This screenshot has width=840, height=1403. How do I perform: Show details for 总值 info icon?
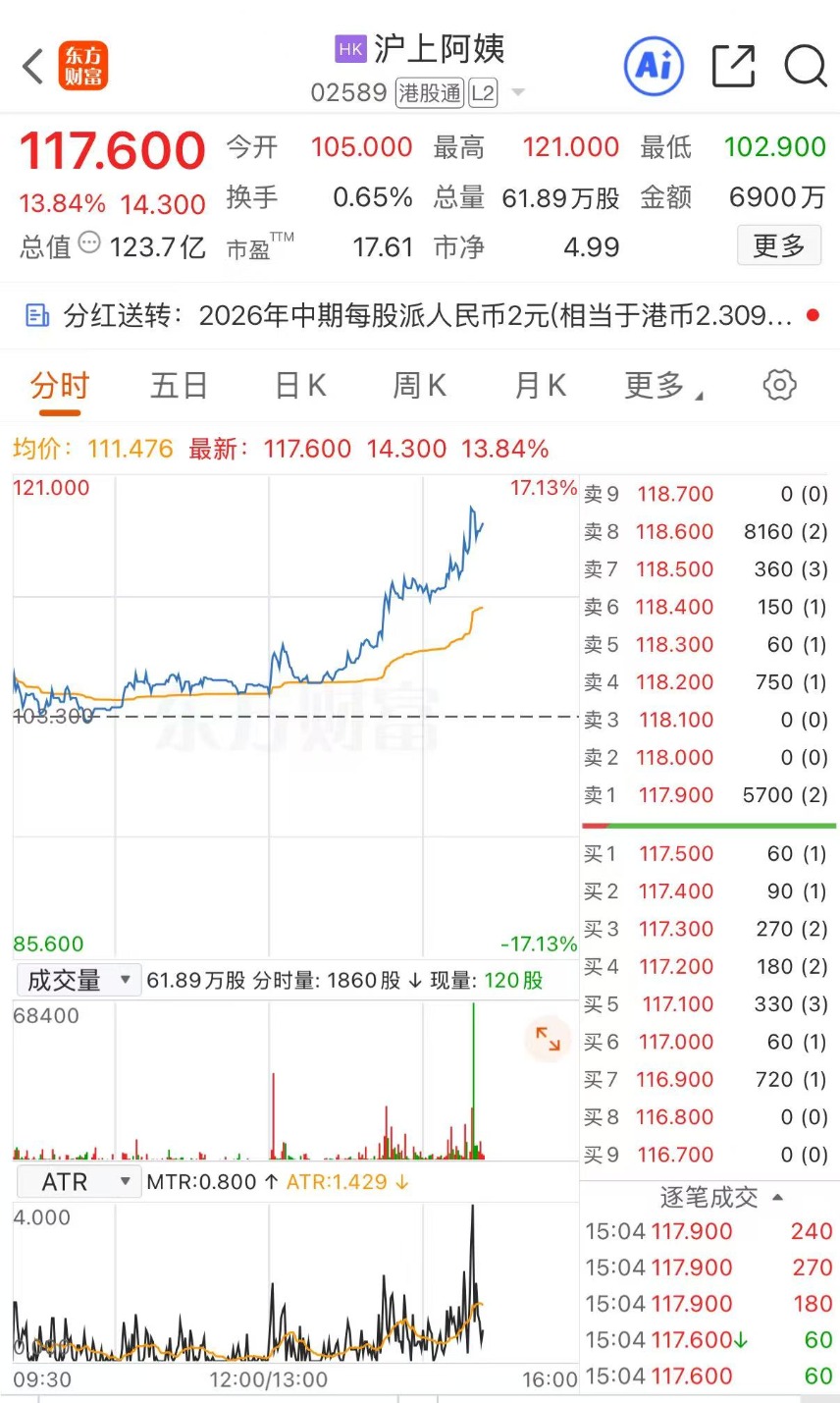(x=89, y=243)
